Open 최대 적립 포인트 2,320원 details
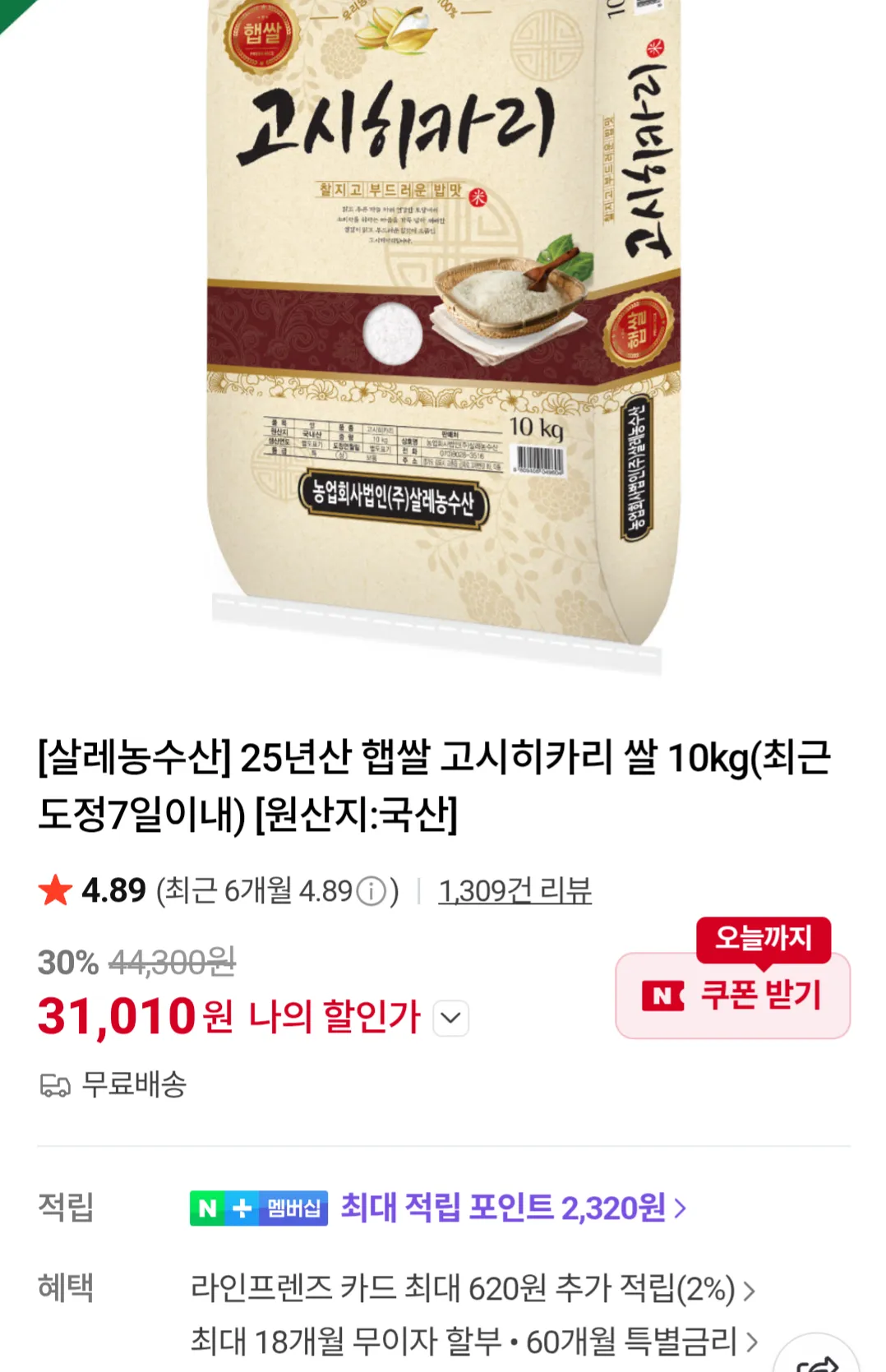 [513, 1208]
